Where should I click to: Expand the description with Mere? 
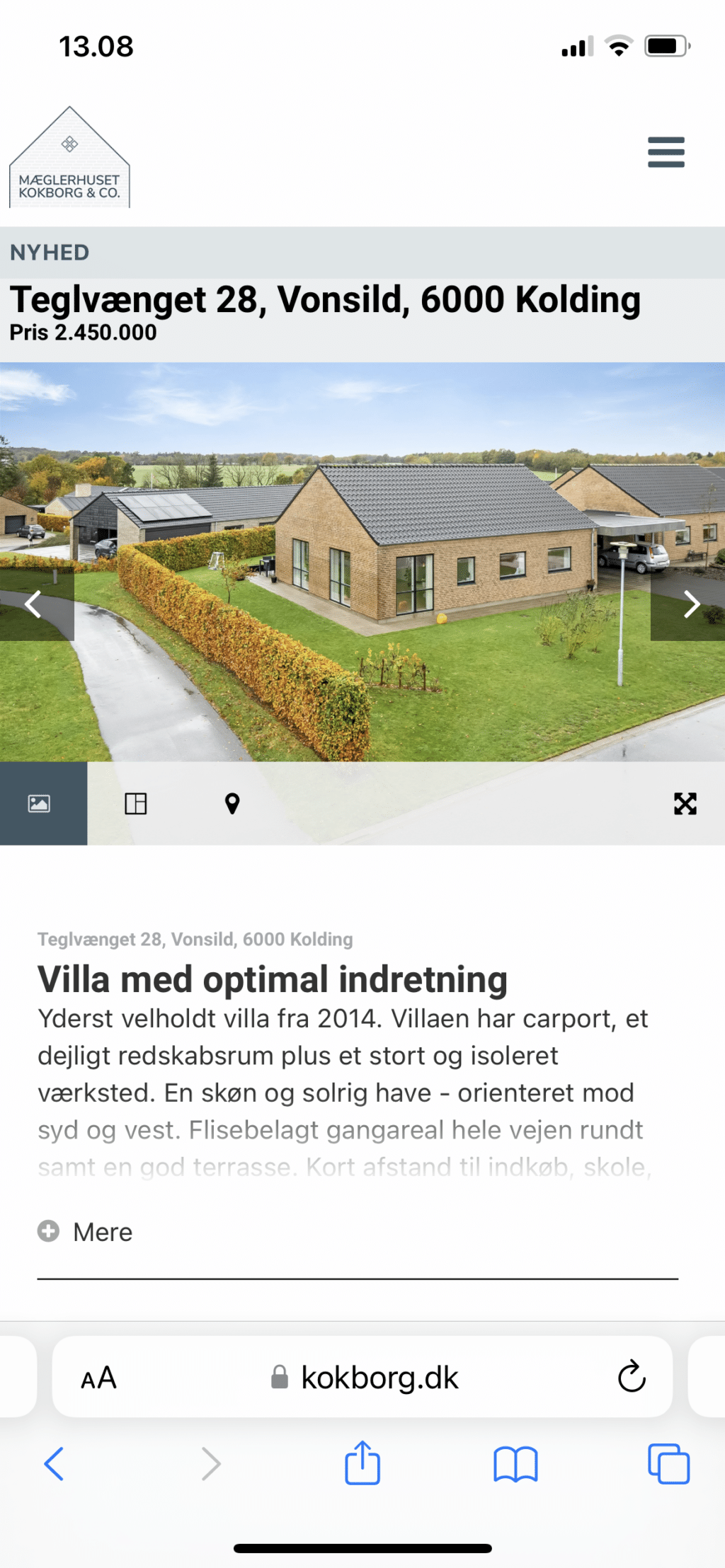click(x=86, y=1232)
